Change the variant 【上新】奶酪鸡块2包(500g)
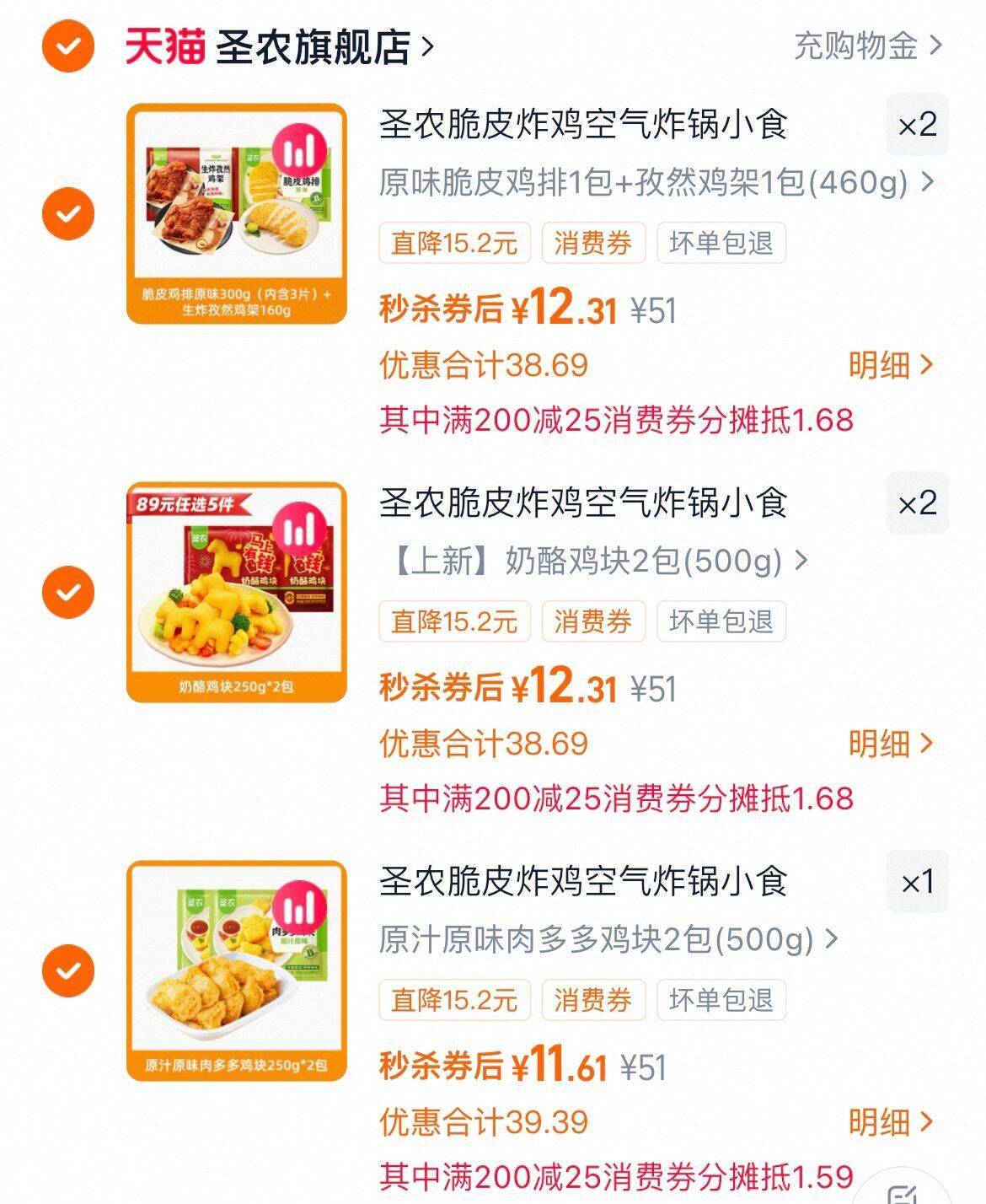This screenshot has width=986, height=1204. (x=598, y=561)
